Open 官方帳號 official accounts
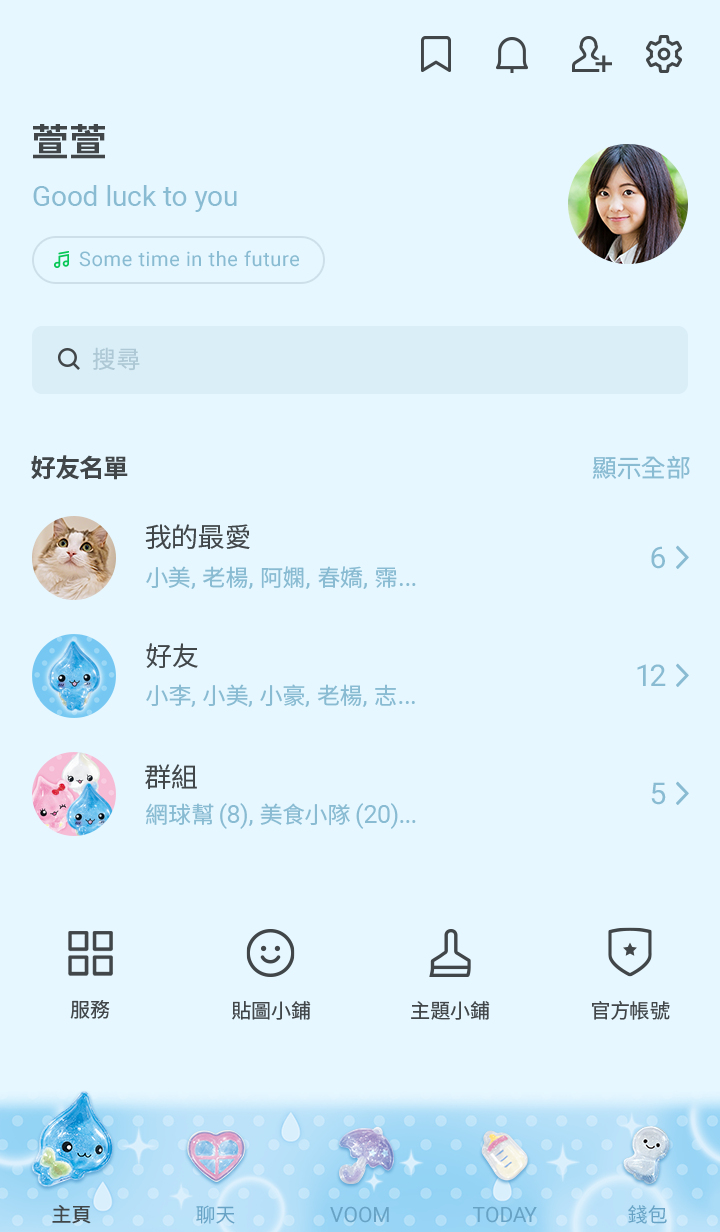720x1232 pixels. pos(630,975)
